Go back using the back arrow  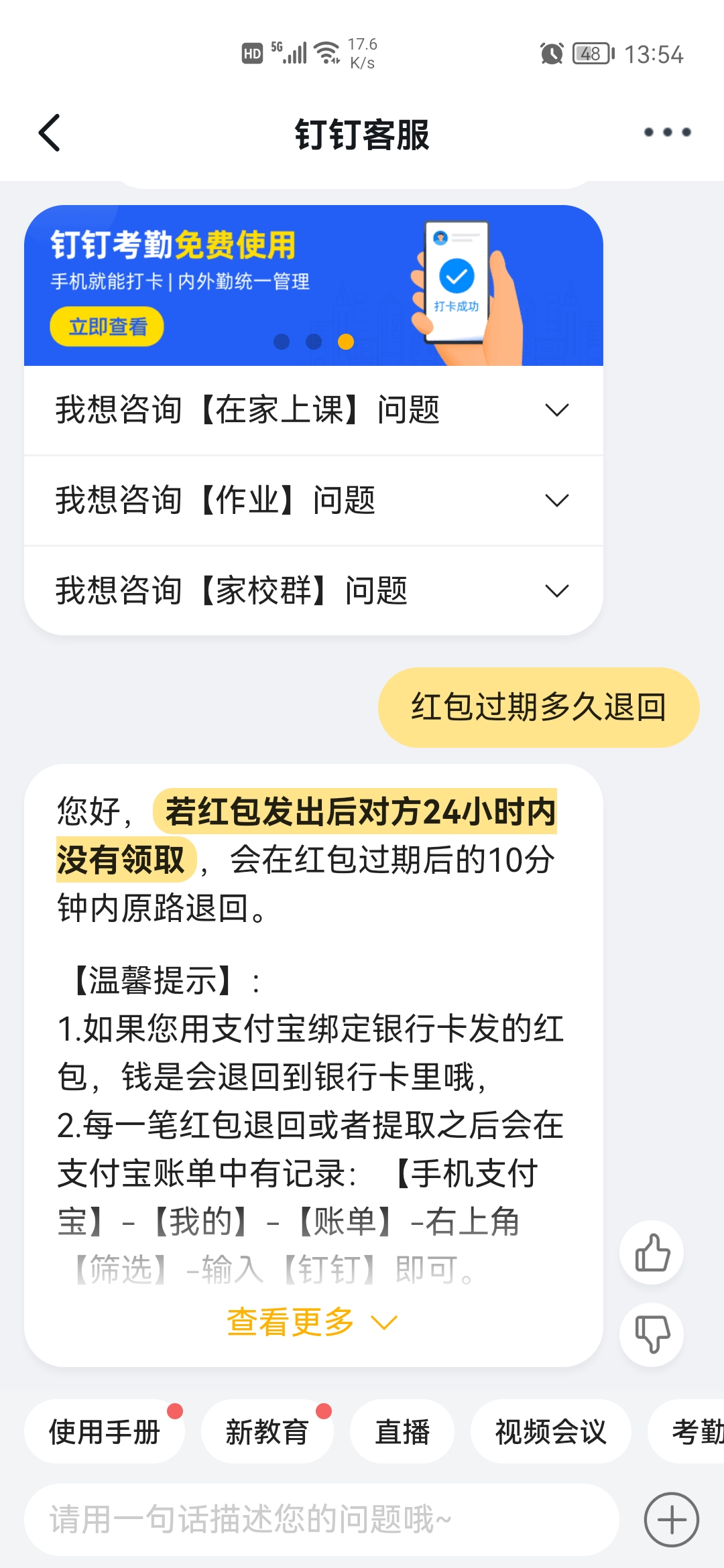[50, 133]
